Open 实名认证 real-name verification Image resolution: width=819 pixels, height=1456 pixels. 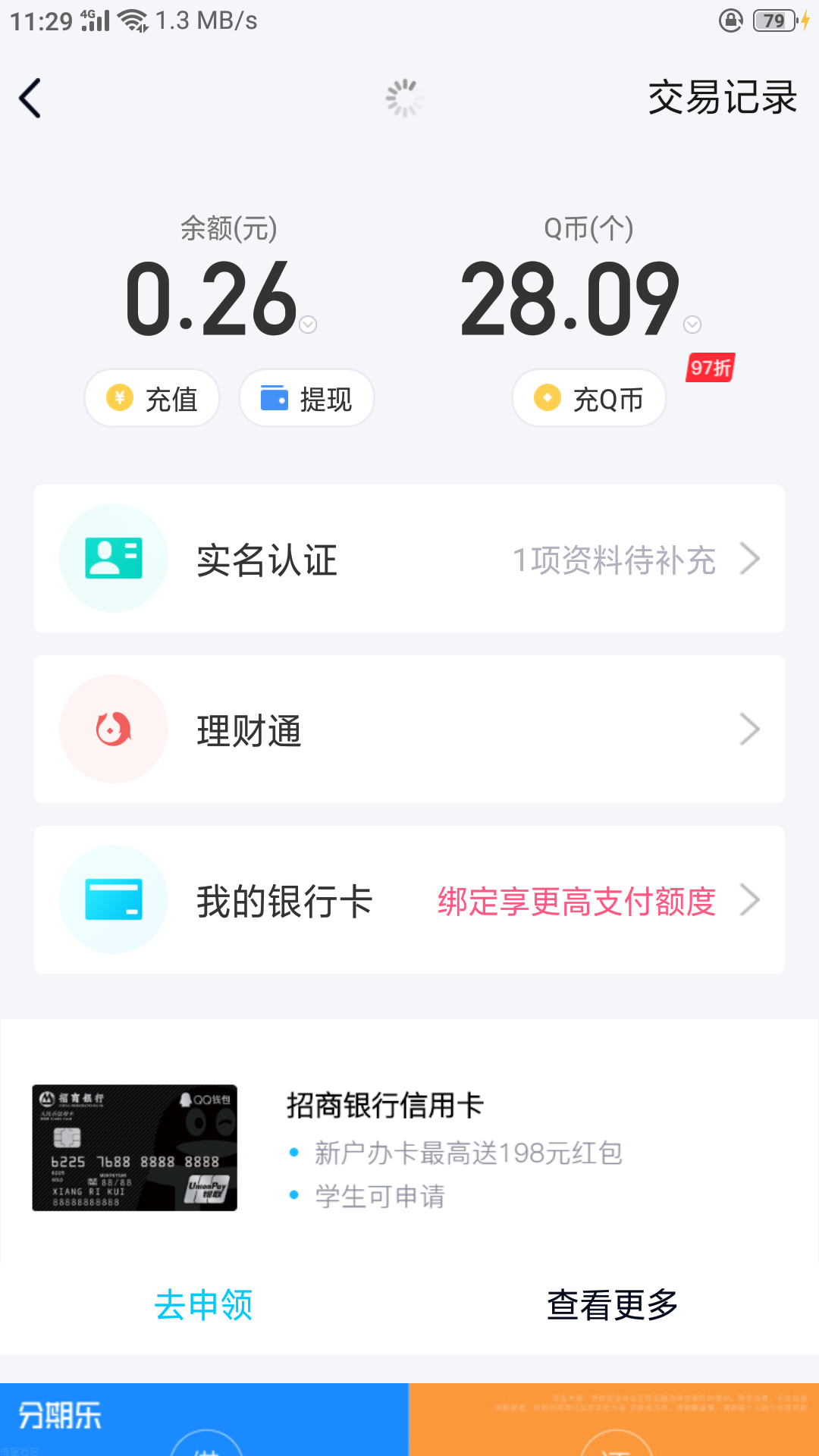click(x=409, y=559)
